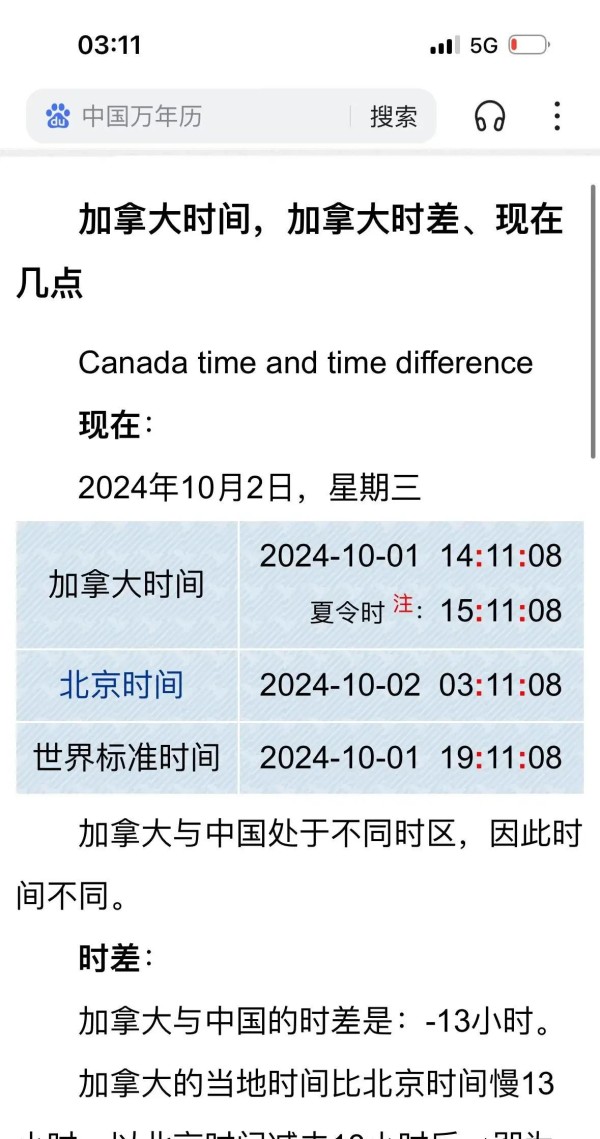Open the 北京时间 link
Image resolution: width=600 pixels, height=1139 pixels.
pos(122,685)
